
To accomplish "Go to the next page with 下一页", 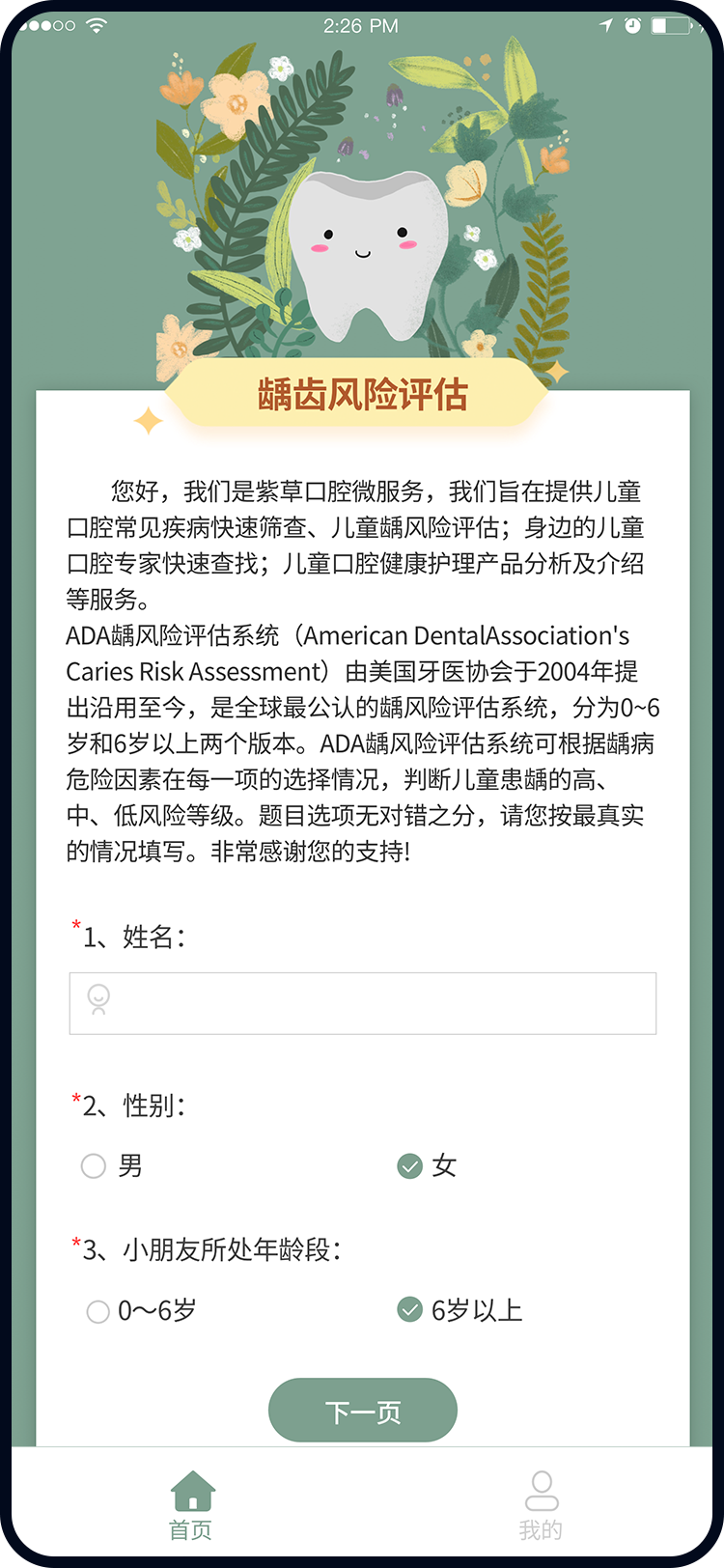I will coord(362,1412).
